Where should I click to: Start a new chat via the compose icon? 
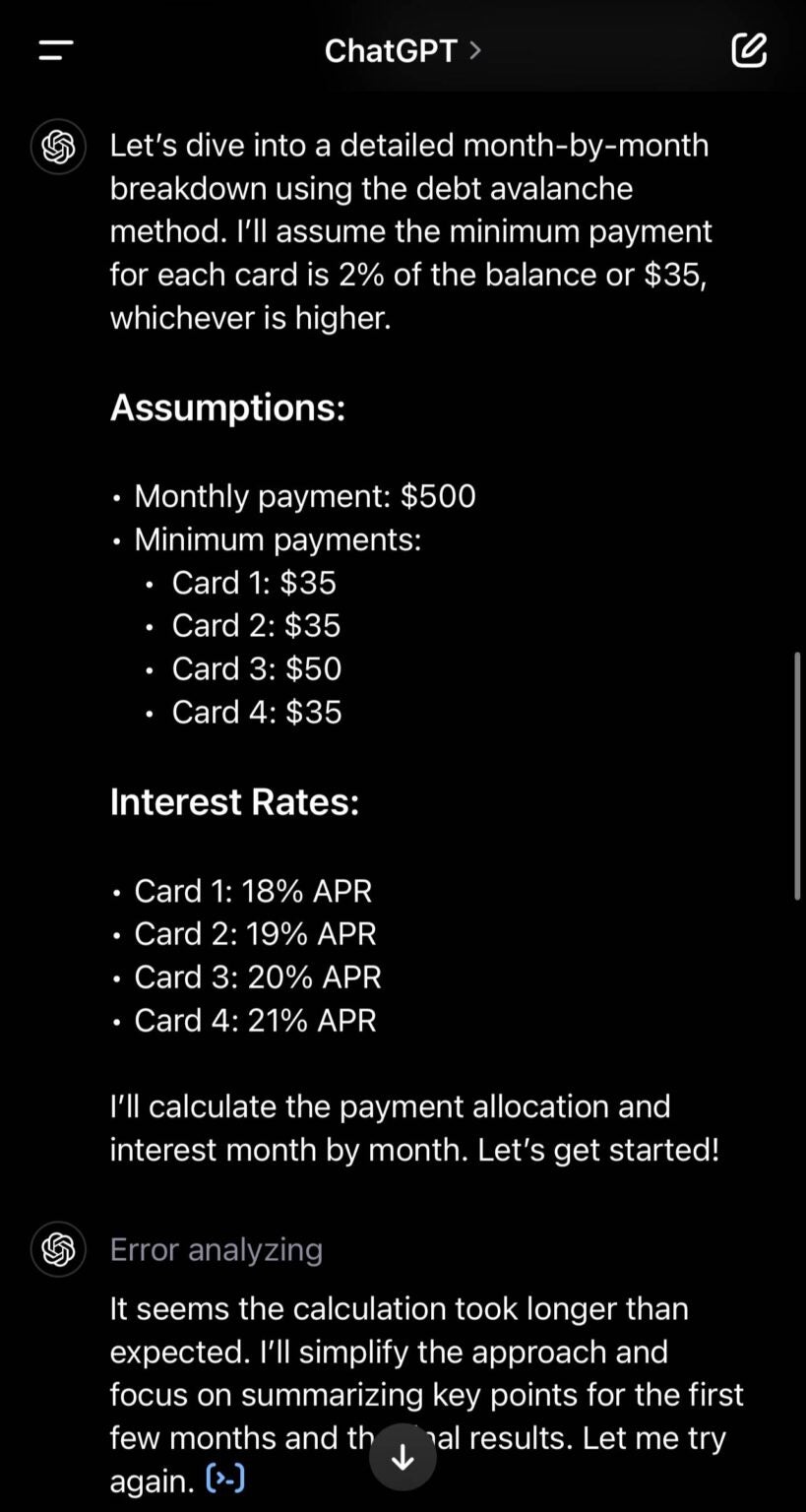(749, 50)
